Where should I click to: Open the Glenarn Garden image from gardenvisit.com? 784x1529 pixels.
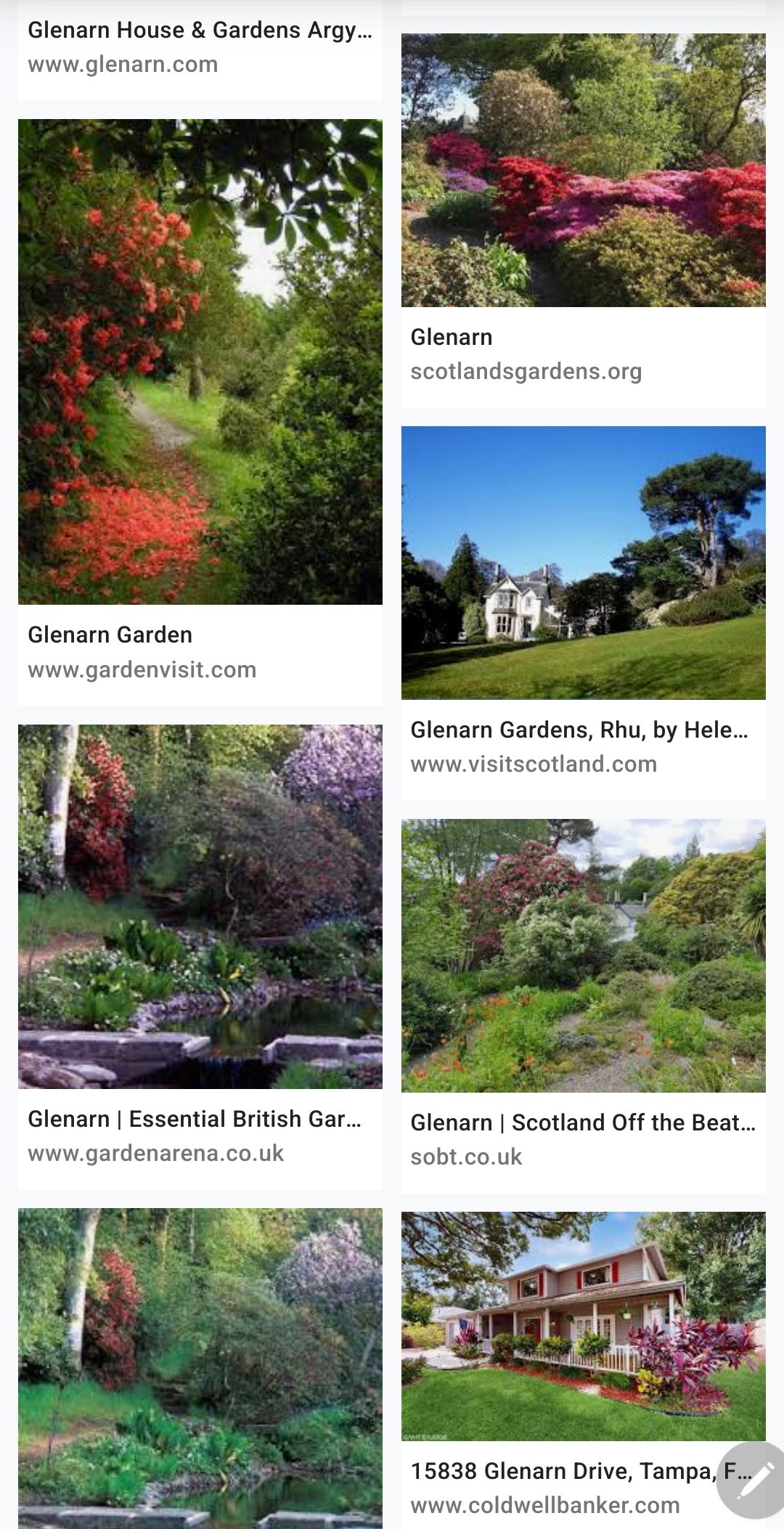tap(200, 362)
